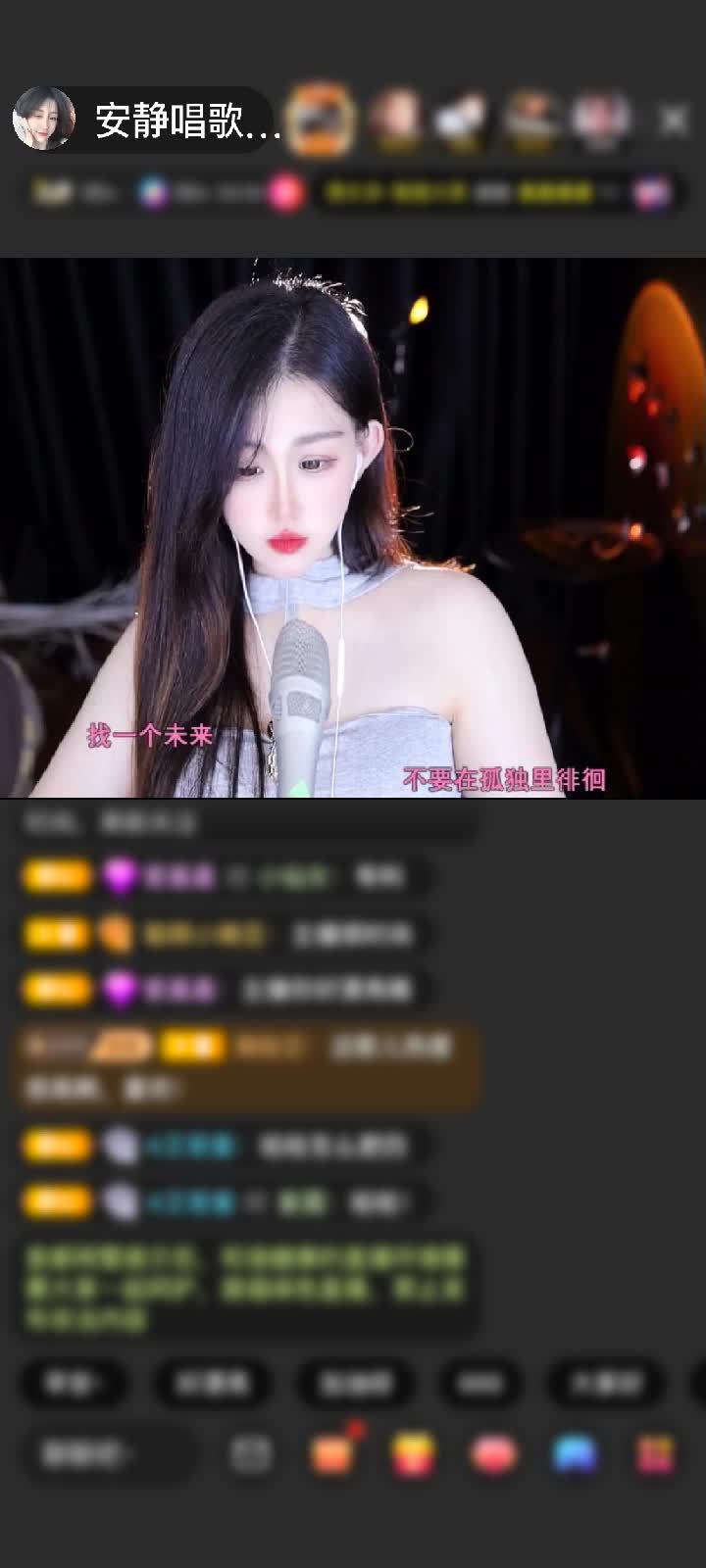Screen dimensions: 706x1568
Task: Open the ranking banner with yellow text
Action: pos(469,193)
